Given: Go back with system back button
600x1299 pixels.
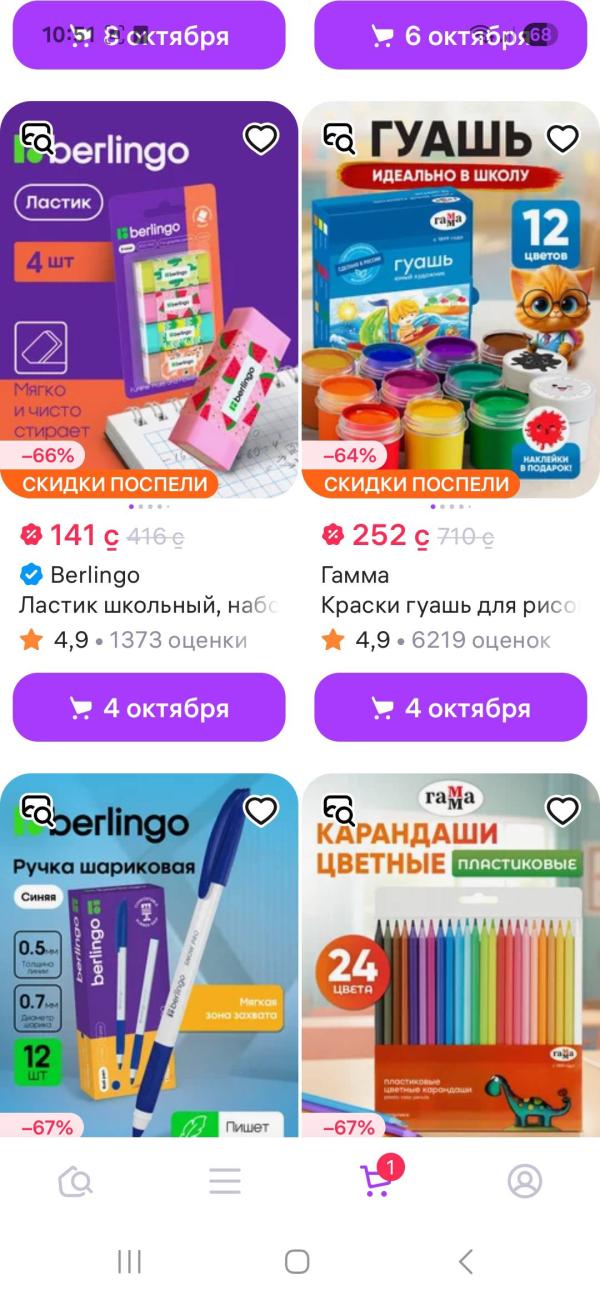Looking at the screenshot, I should coord(466,1262).
